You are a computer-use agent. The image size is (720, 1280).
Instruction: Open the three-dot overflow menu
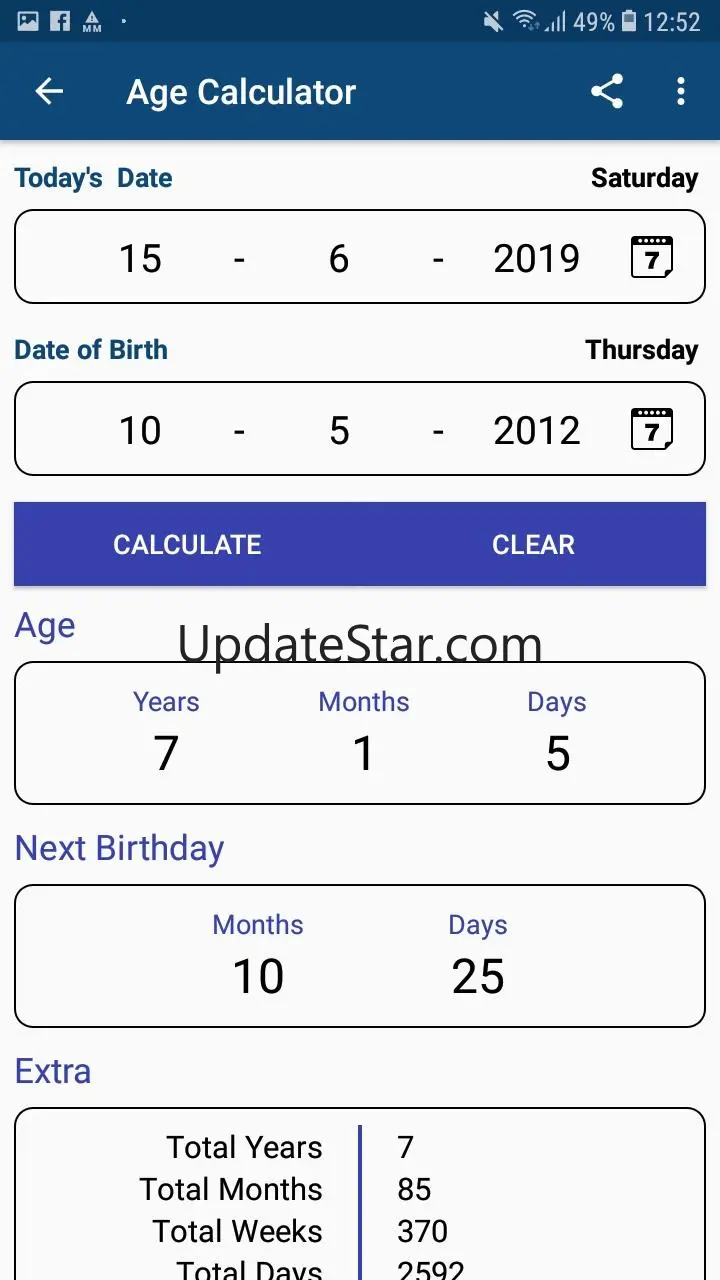click(x=681, y=92)
